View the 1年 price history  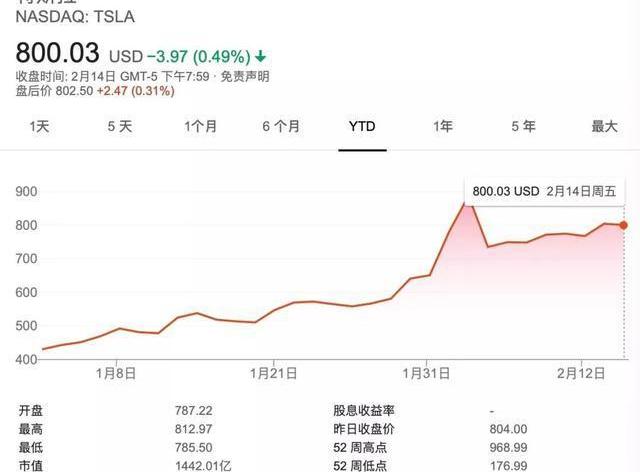click(x=443, y=126)
